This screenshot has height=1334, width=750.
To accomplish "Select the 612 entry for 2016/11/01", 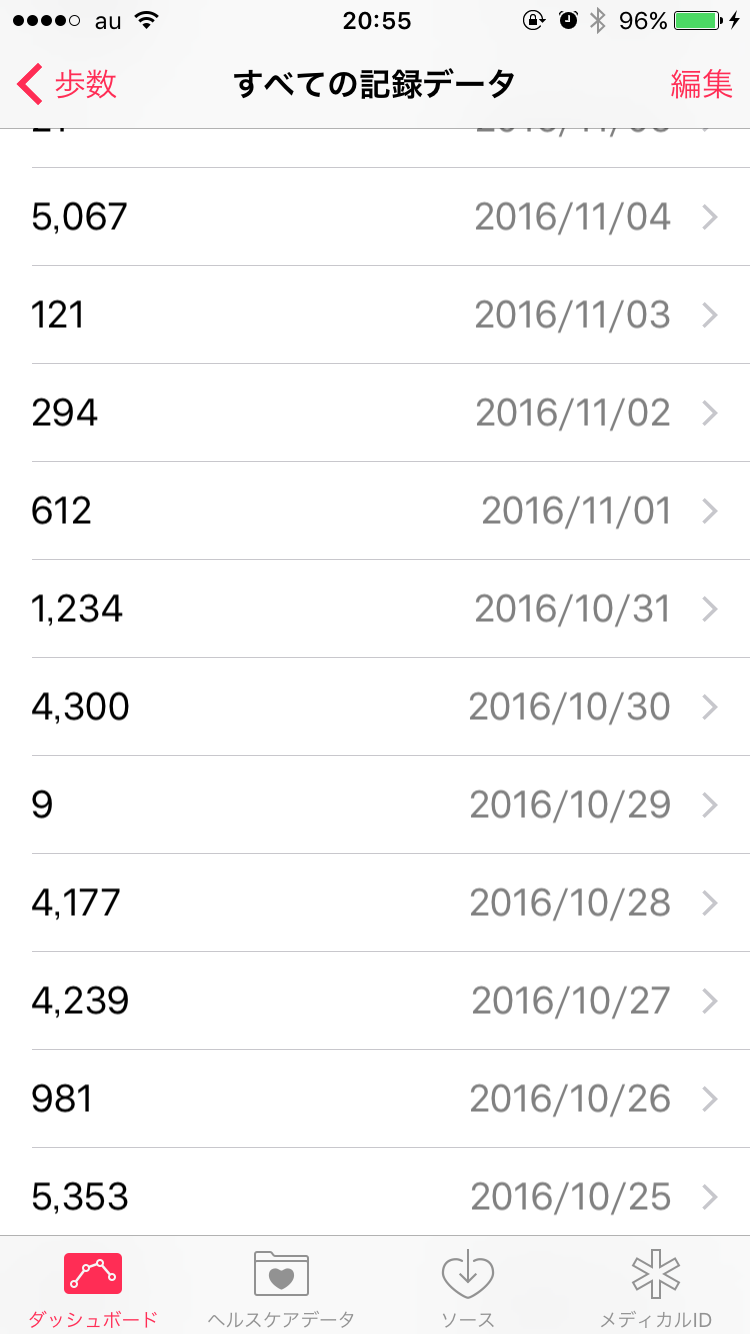I will pos(375,511).
